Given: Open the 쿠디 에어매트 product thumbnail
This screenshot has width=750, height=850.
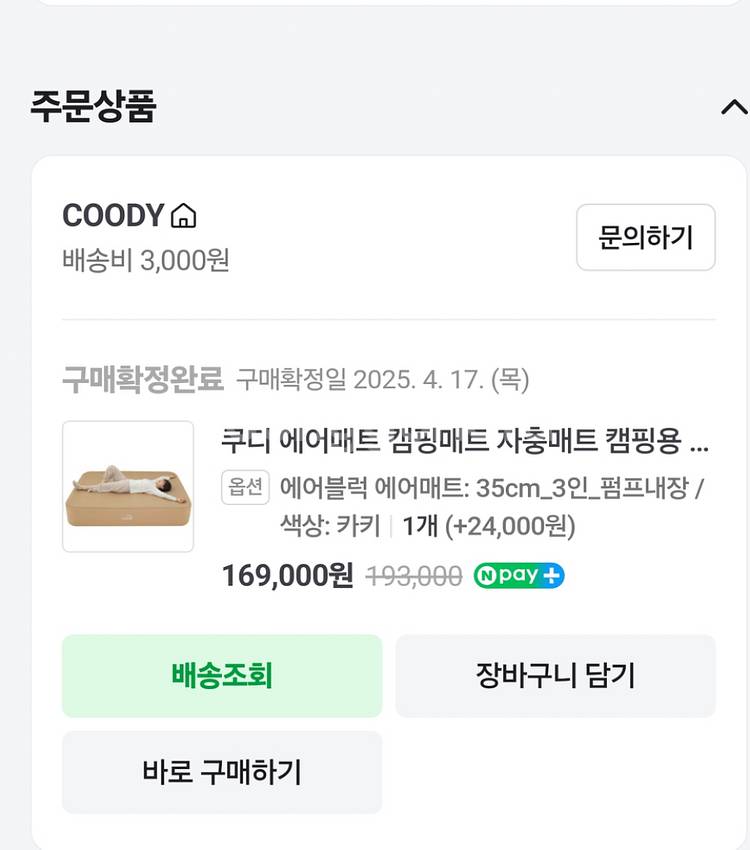Looking at the screenshot, I should [x=128, y=486].
